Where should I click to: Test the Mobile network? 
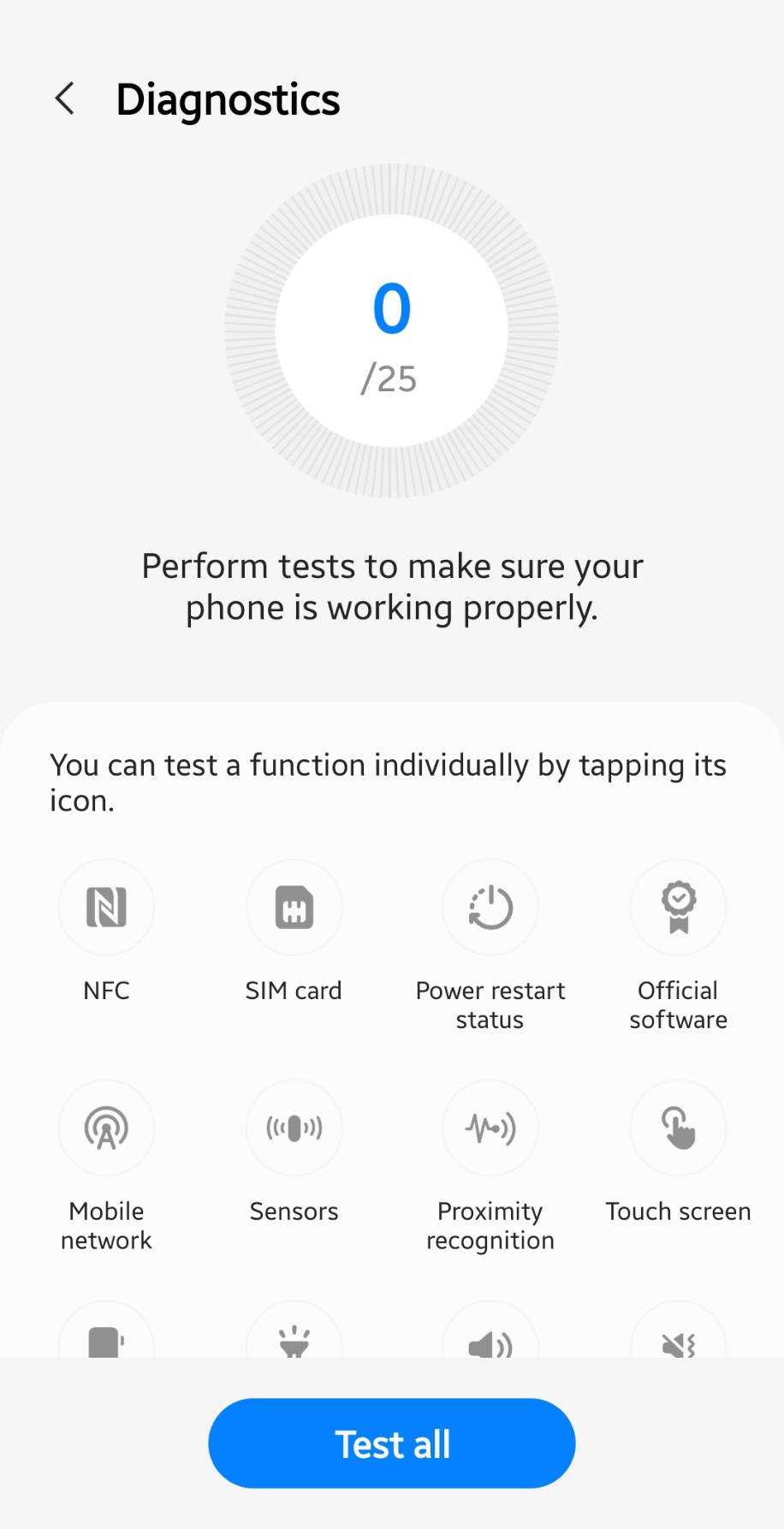[x=106, y=1128]
